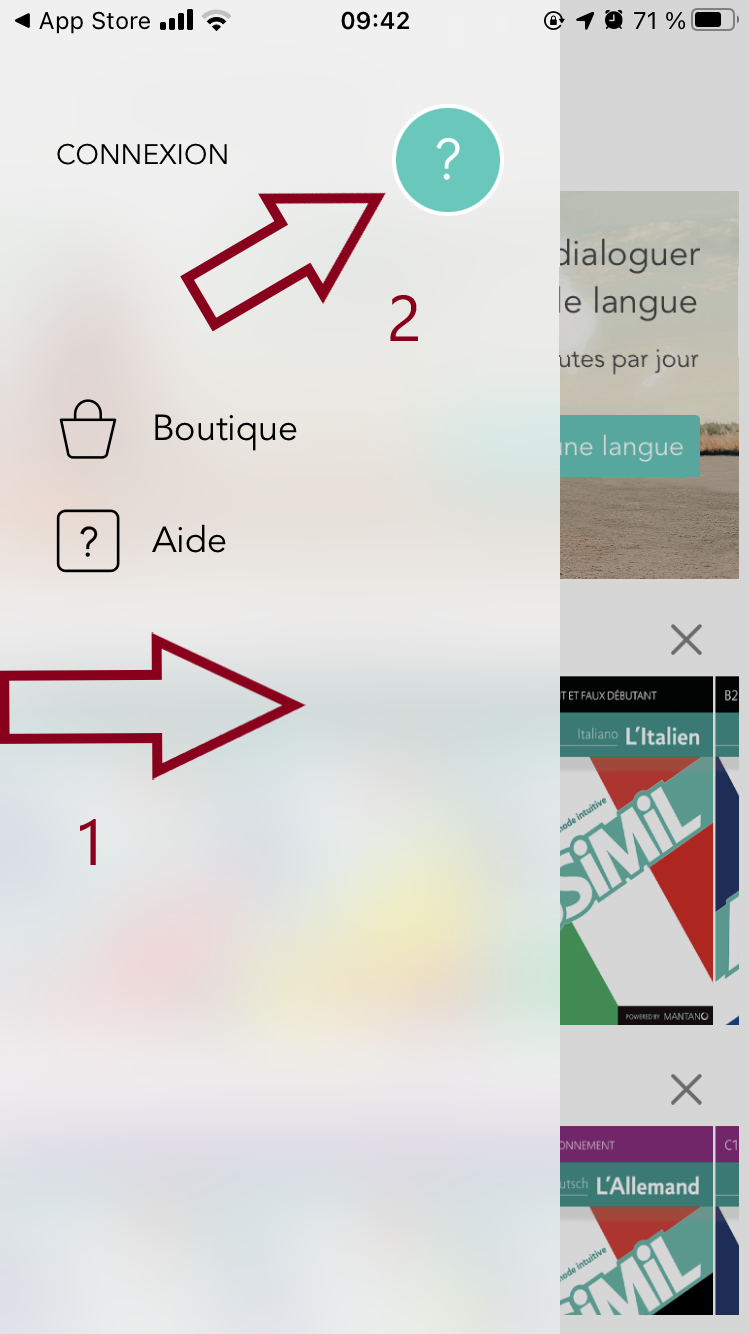Open the Boutique menu item

(224, 429)
